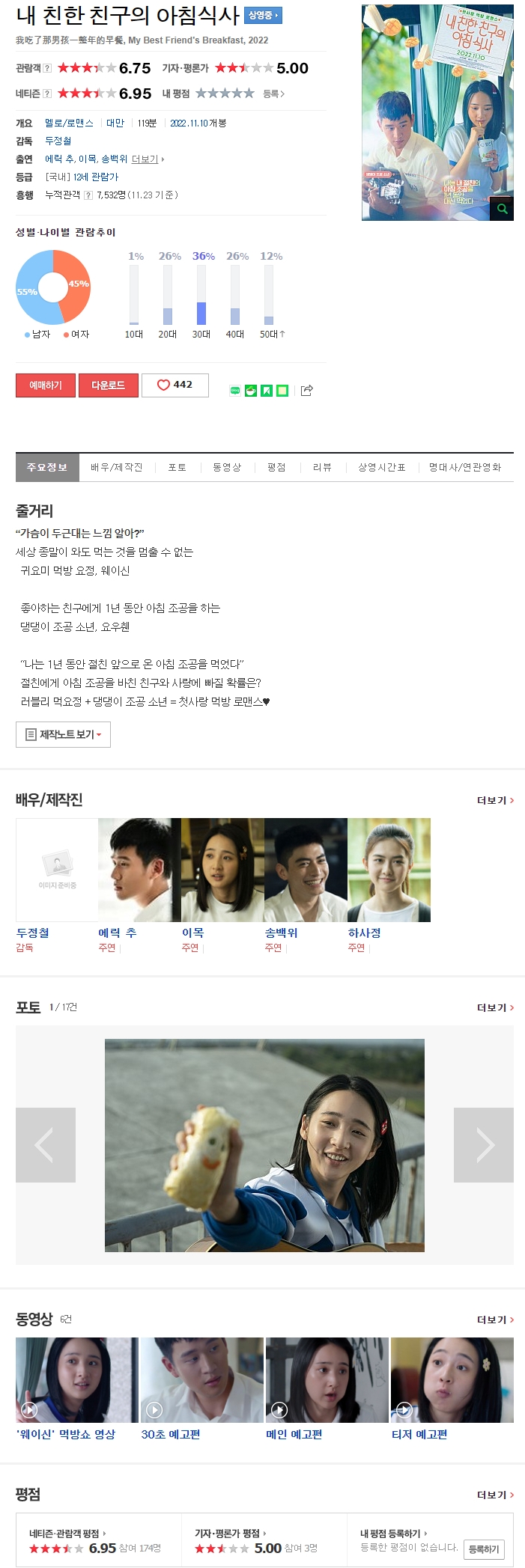Enlarge the movie poster magnifier
Image resolution: width=525 pixels, height=1568 pixels.
pyautogui.click(x=502, y=209)
